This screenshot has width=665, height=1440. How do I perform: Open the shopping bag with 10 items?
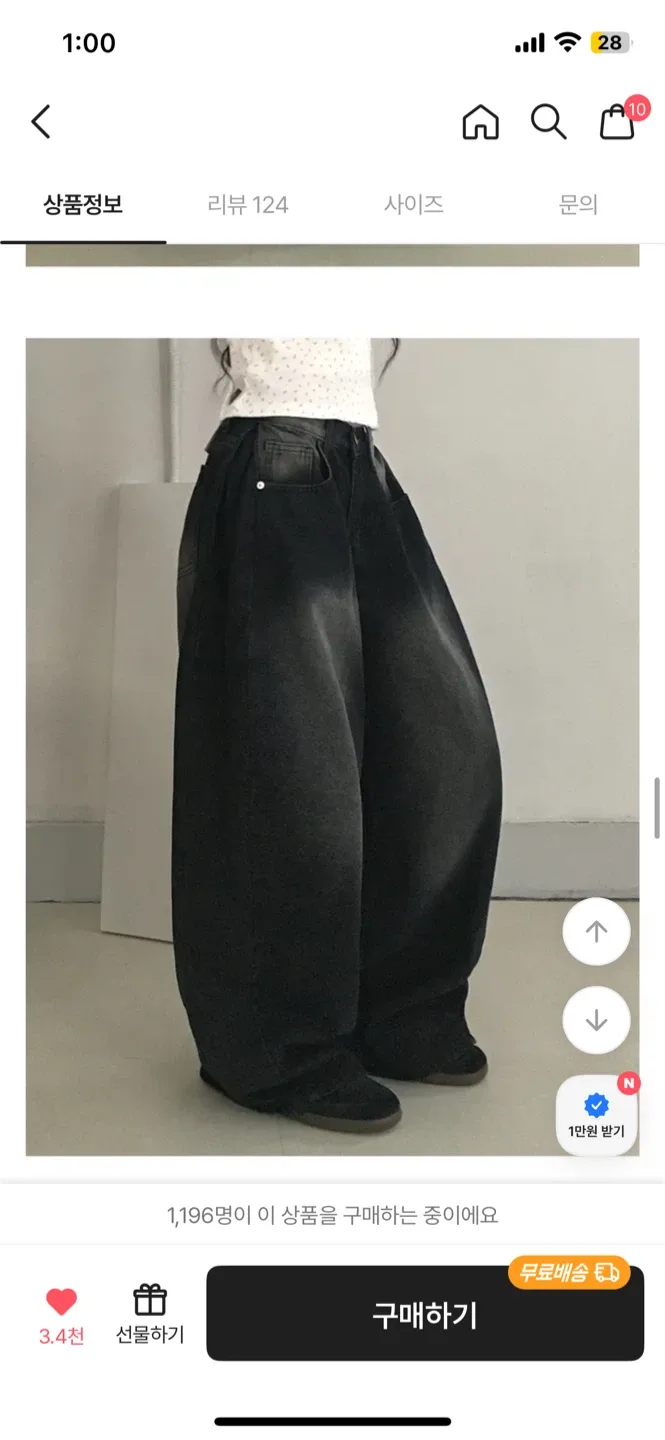pyautogui.click(x=618, y=122)
